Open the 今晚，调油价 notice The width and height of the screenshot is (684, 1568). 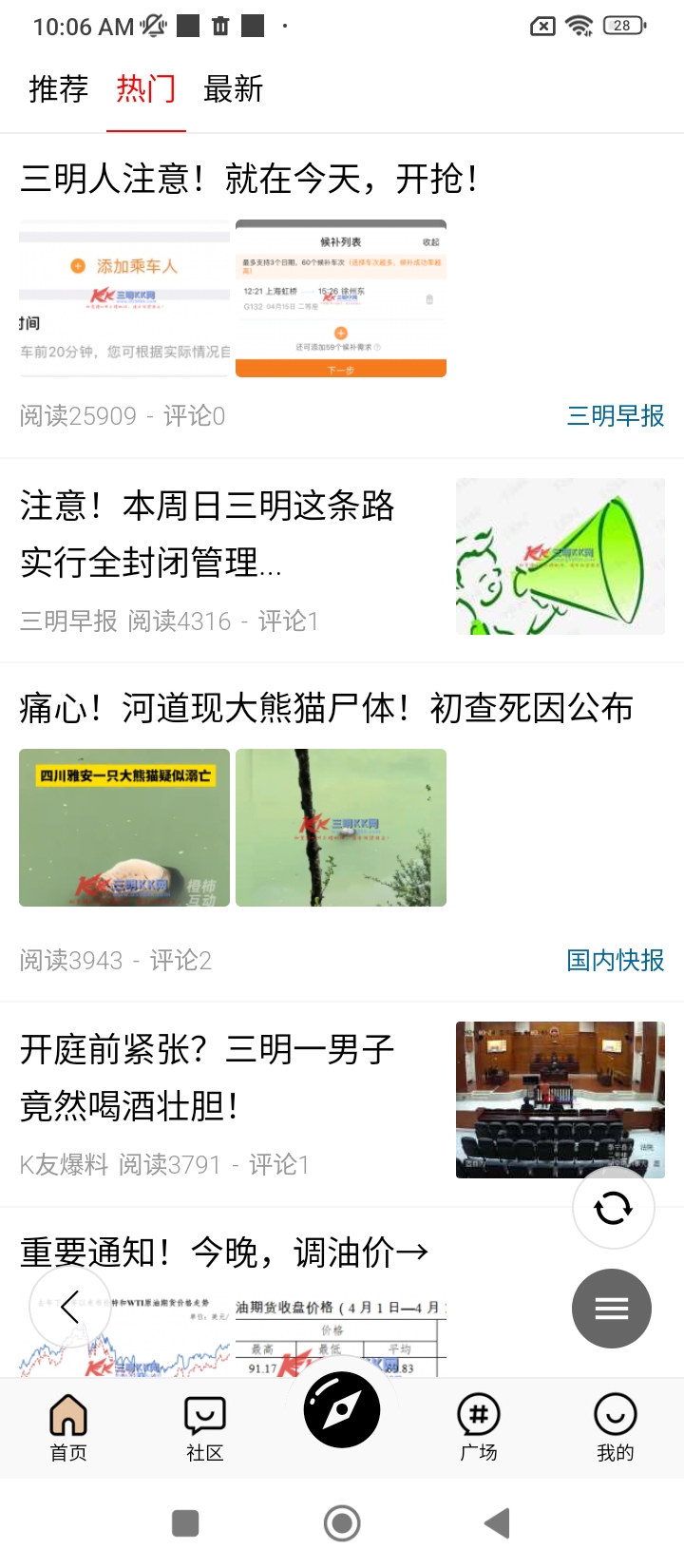coord(224,1253)
